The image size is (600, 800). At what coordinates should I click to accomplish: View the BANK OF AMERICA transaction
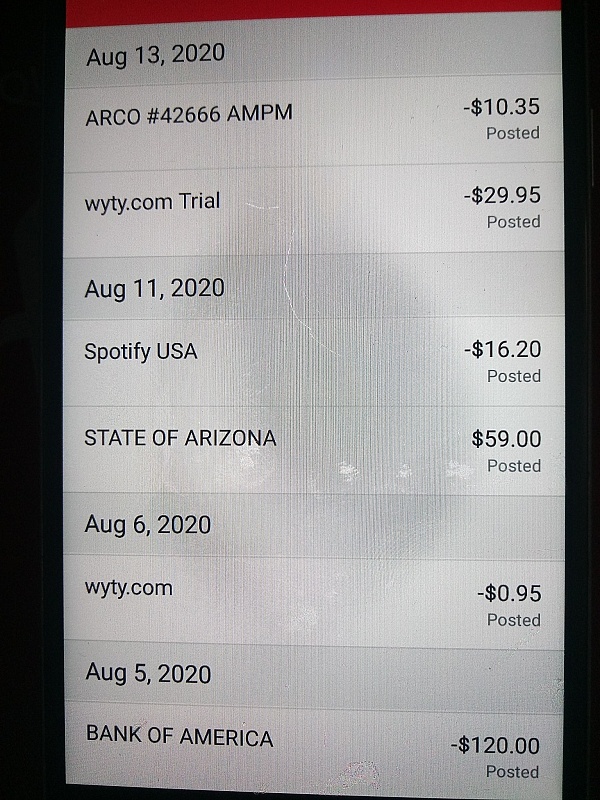310,752
